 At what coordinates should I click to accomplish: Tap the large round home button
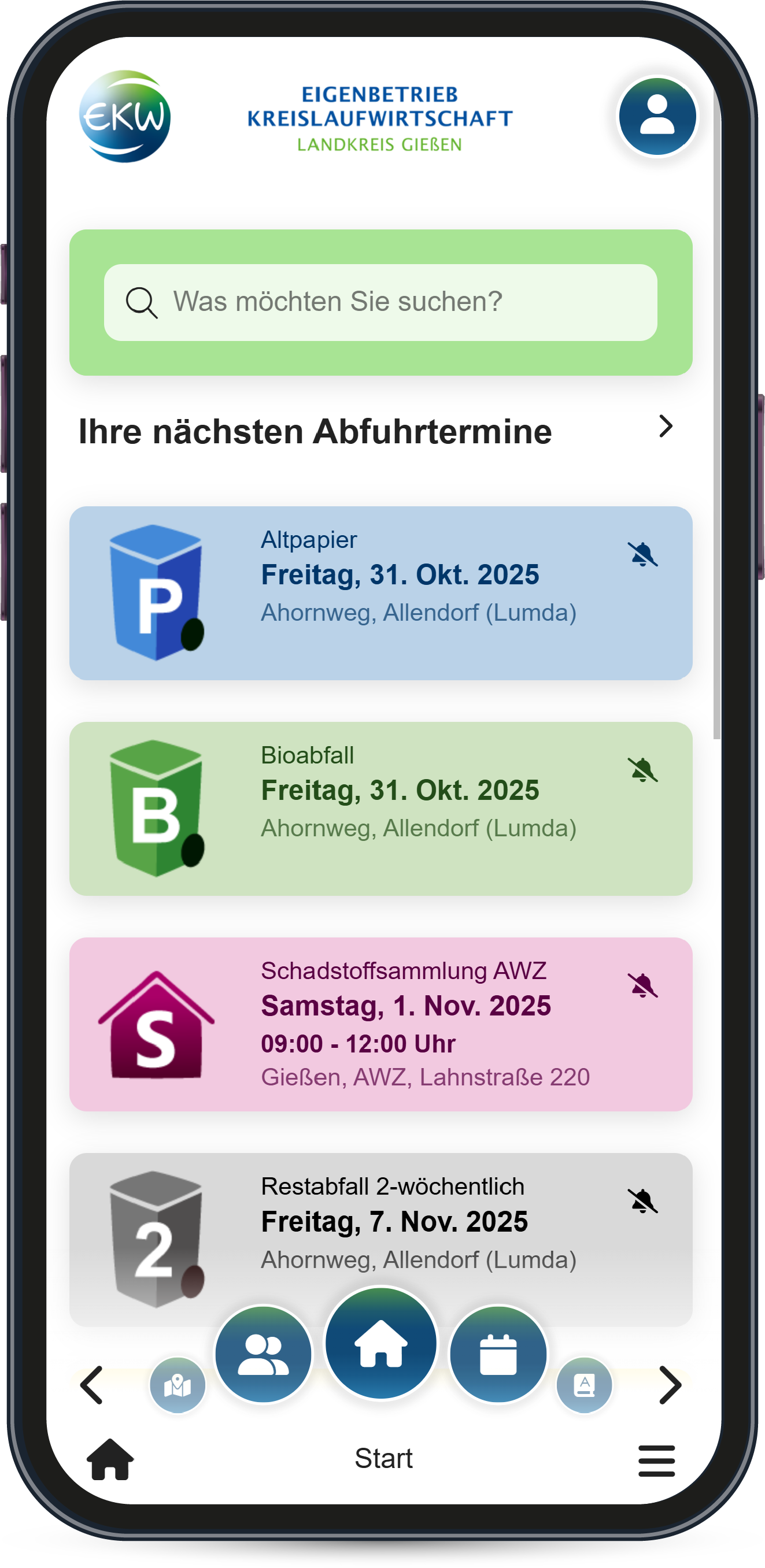[x=380, y=1342]
